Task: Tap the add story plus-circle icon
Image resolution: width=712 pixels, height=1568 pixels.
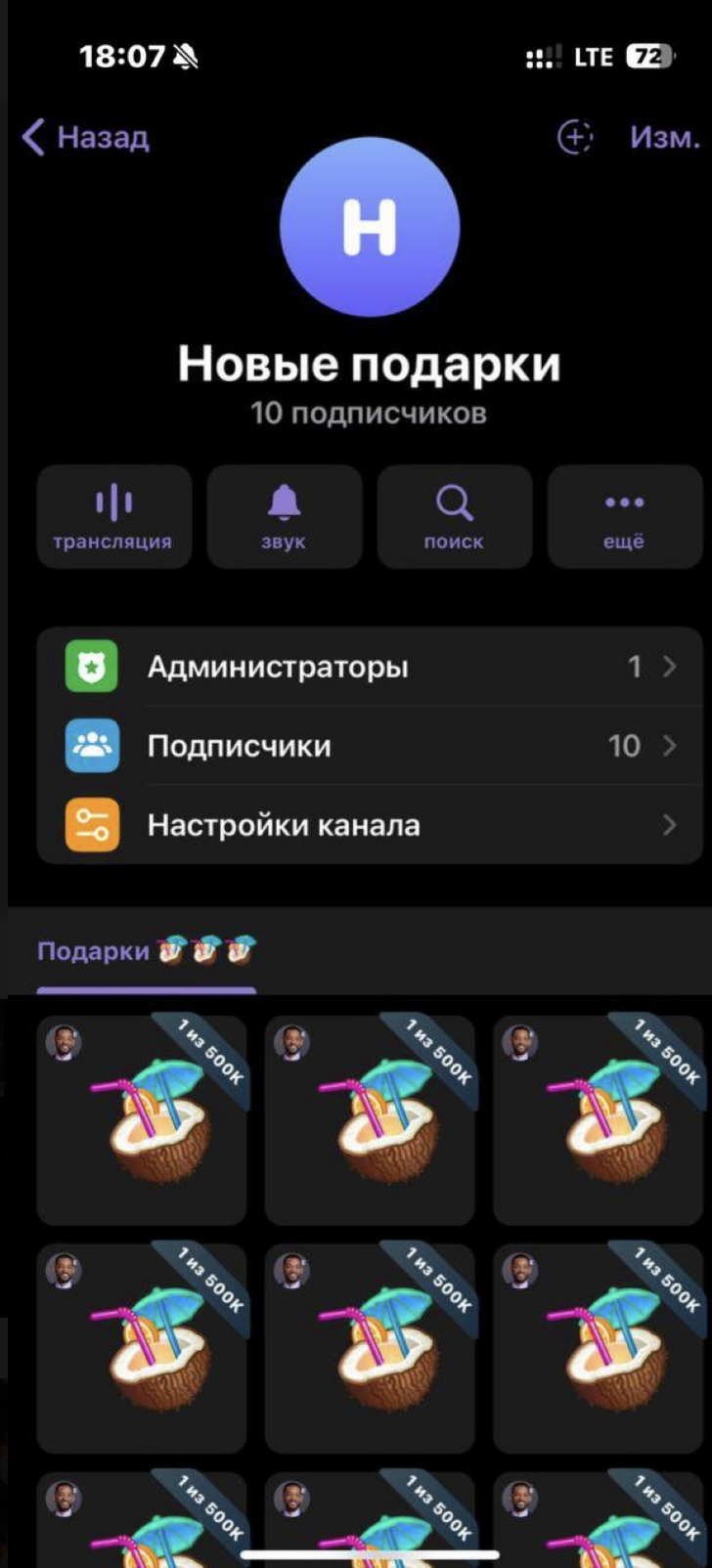Action: [574, 138]
